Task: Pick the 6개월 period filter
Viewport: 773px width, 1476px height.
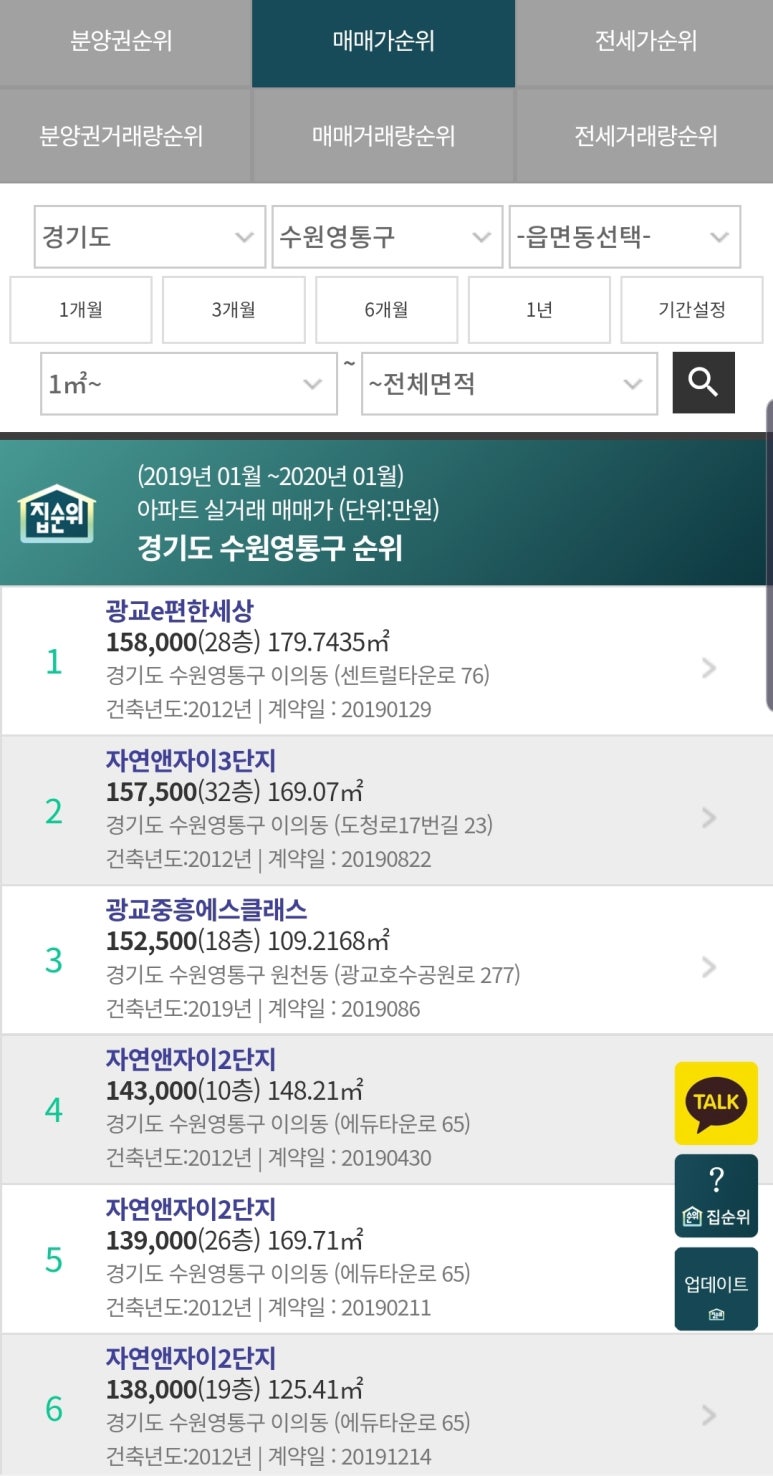Action: [386, 310]
